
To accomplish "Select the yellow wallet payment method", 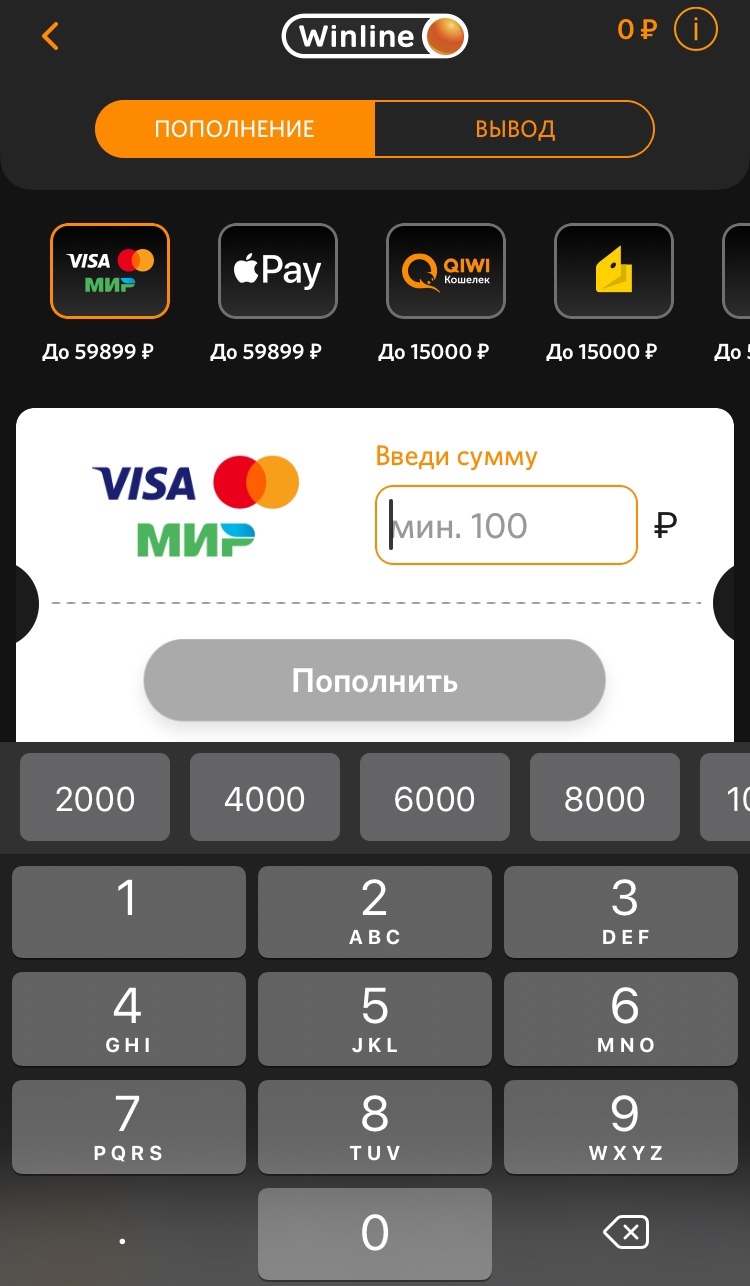I will pos(614,271).
